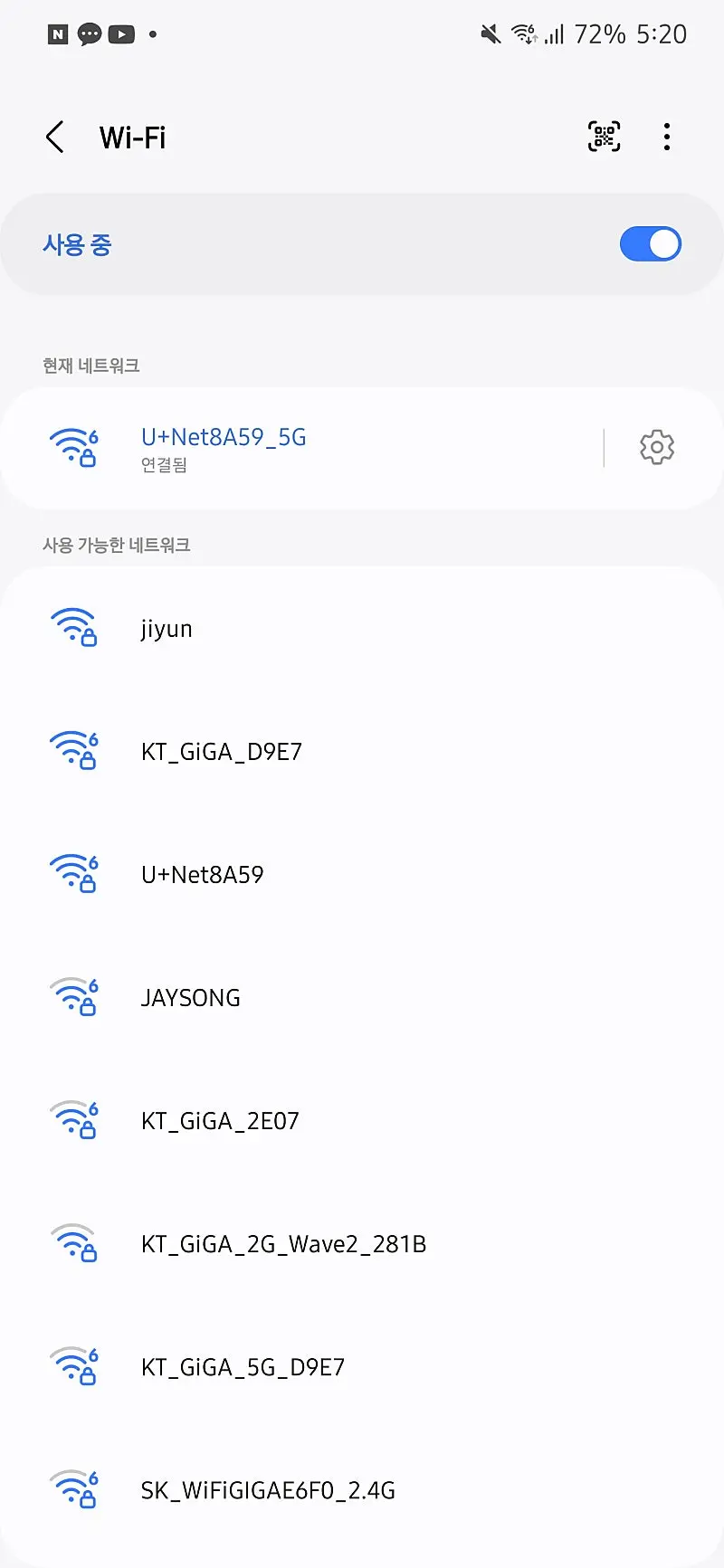Go back from Wi-Fi settings
724x1568 pixels.
[55, 138]
